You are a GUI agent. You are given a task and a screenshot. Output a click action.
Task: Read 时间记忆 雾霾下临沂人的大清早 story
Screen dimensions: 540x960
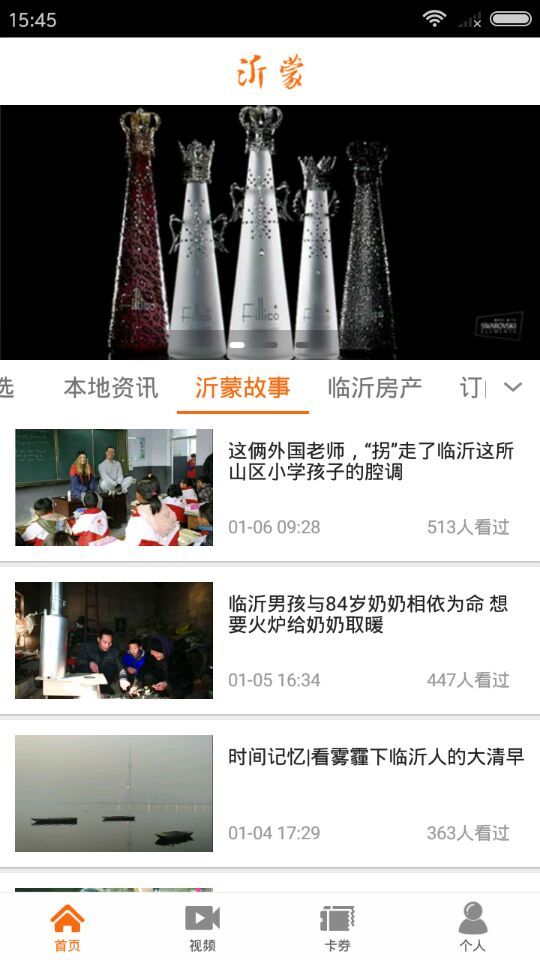point(270,793)
